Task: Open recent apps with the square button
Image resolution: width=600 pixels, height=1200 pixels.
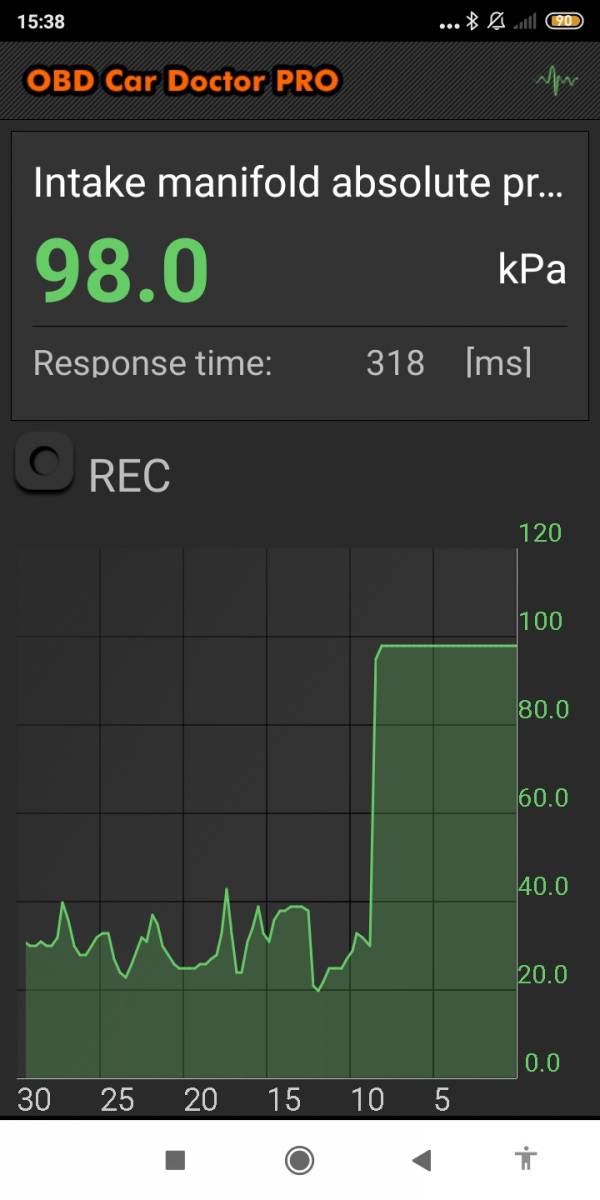Action: click(175, 1160)
